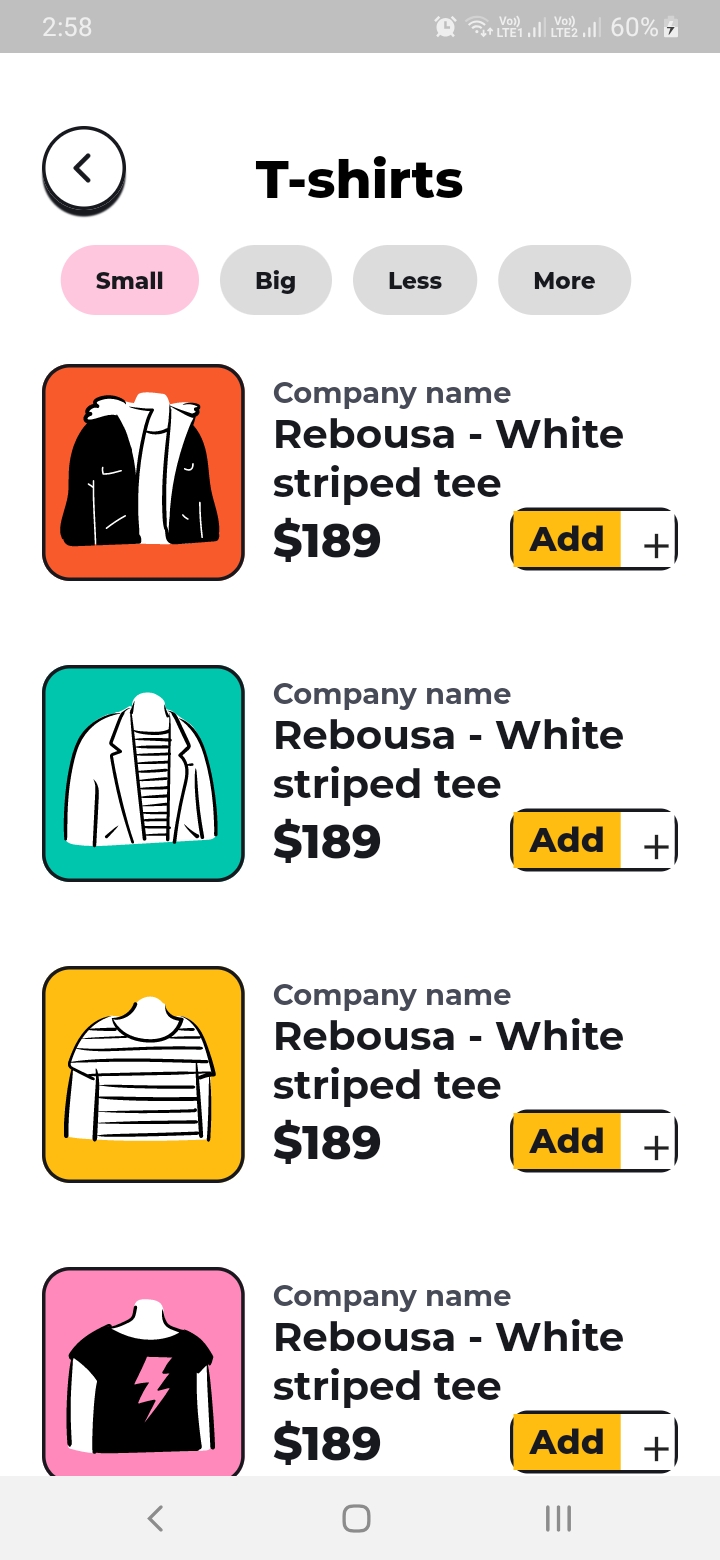Go back using the circular arrow button

coord(84,169)
